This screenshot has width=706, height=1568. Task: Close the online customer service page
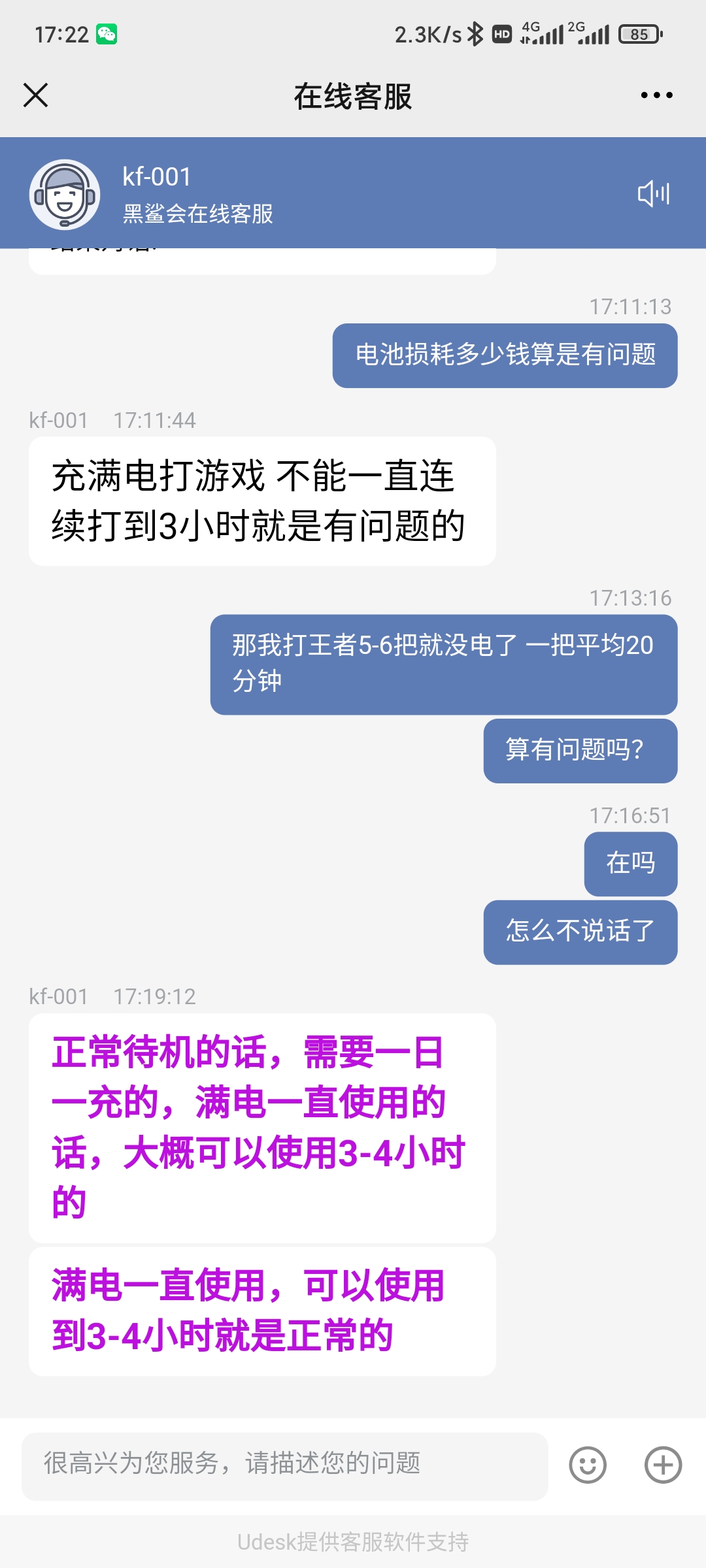[x=36, y=95]
